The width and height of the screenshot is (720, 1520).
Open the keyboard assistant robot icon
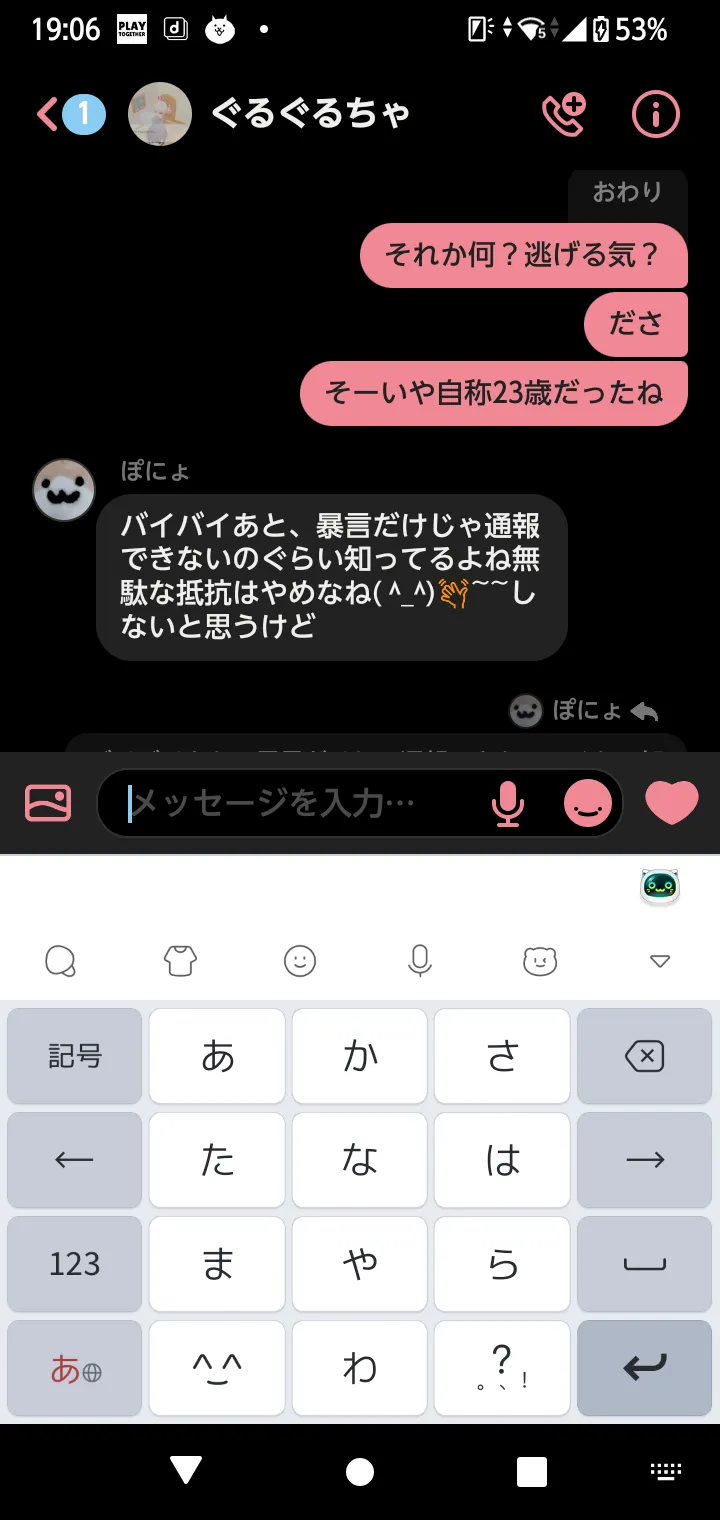(659, 887)
